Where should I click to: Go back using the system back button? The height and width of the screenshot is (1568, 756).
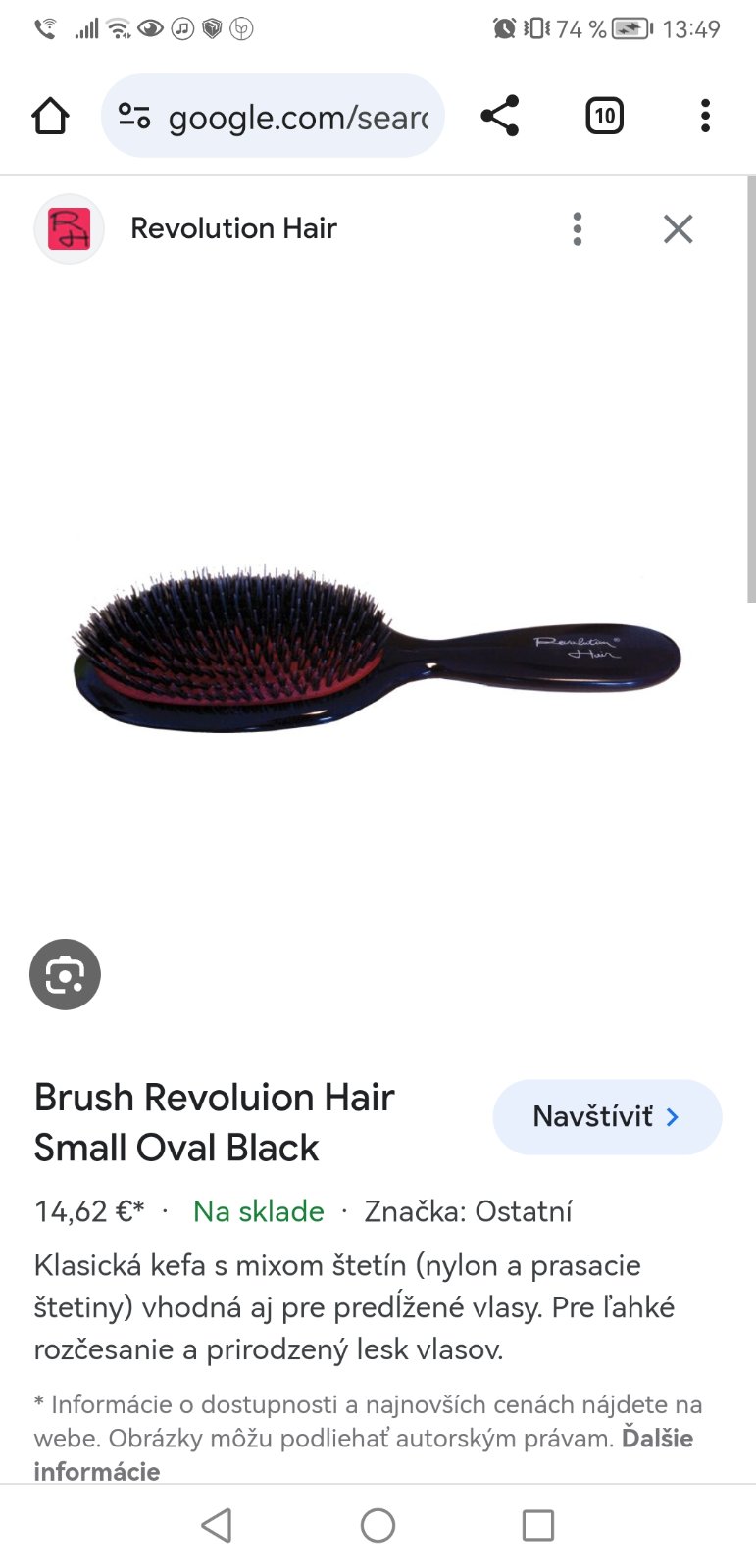tap(217, 1525)
